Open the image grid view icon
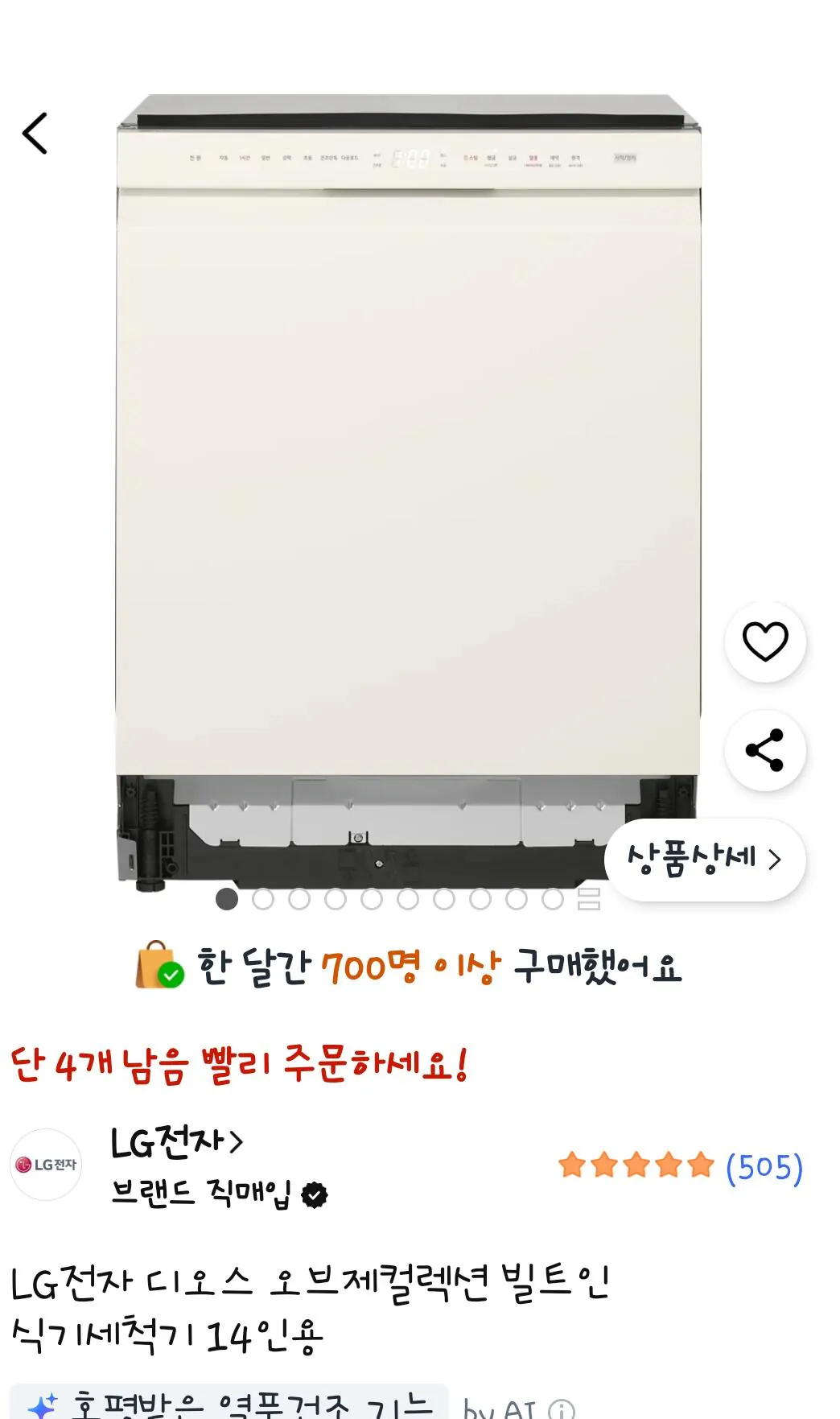 click(589, 899)
